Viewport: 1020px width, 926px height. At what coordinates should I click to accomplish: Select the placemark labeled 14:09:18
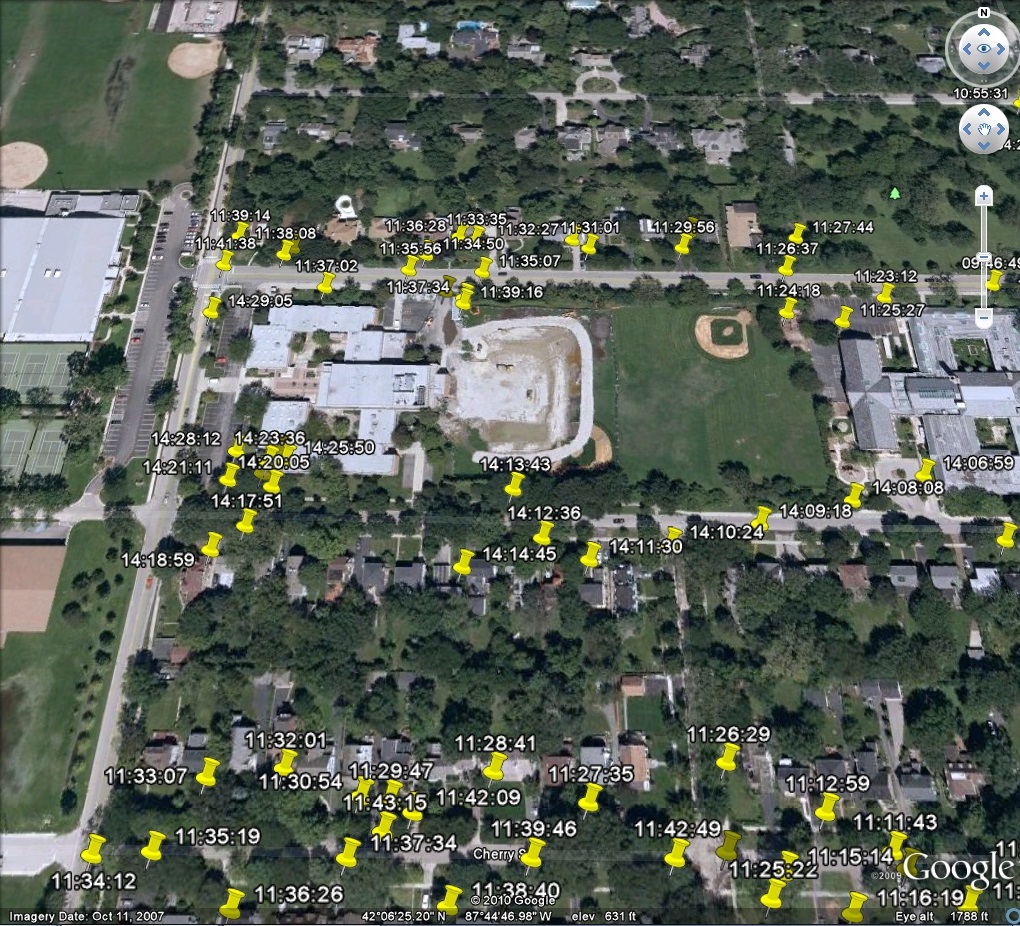[762, 517]
